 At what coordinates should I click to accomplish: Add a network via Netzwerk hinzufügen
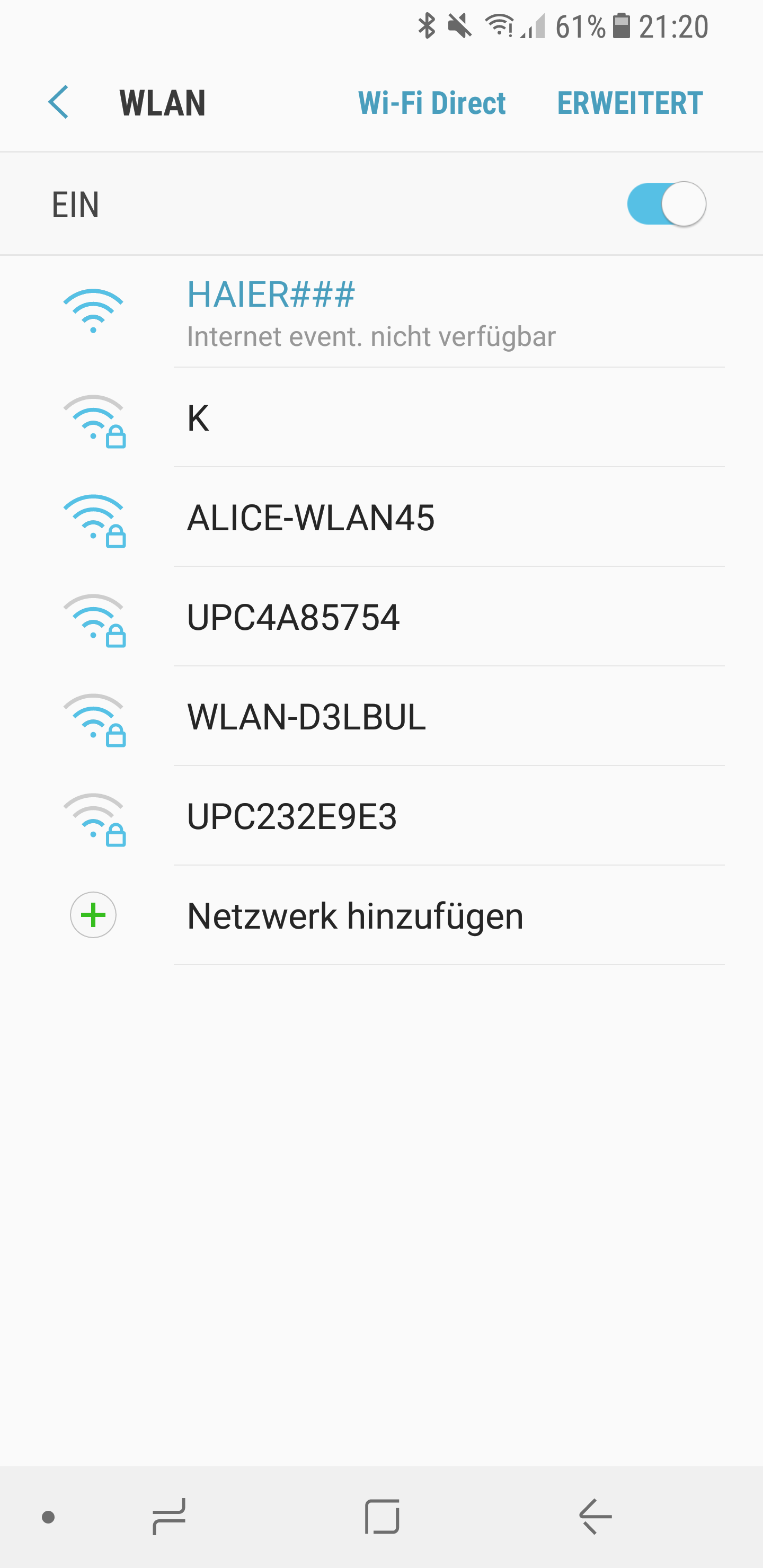click(x=381, y=916)
